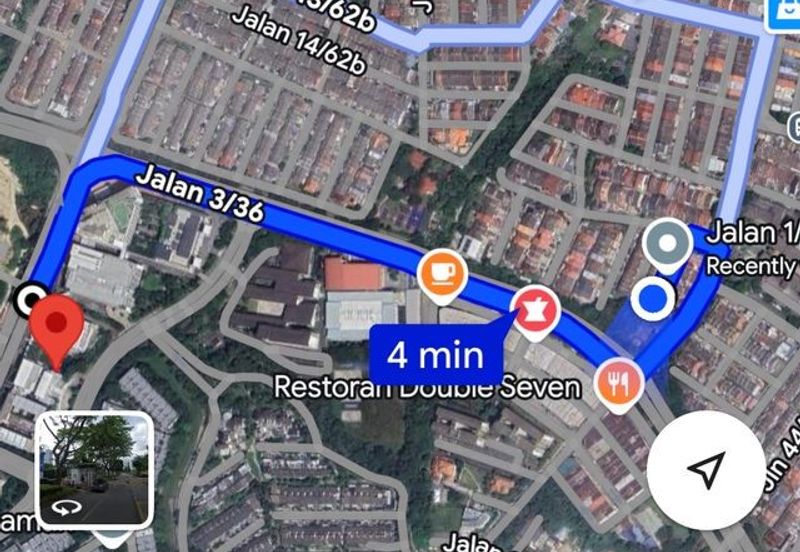The width and height of the screenshot is (800, 552).
Task: Open the Restoran Double Seven restaurant marker
Action: [x=617, y=381]
